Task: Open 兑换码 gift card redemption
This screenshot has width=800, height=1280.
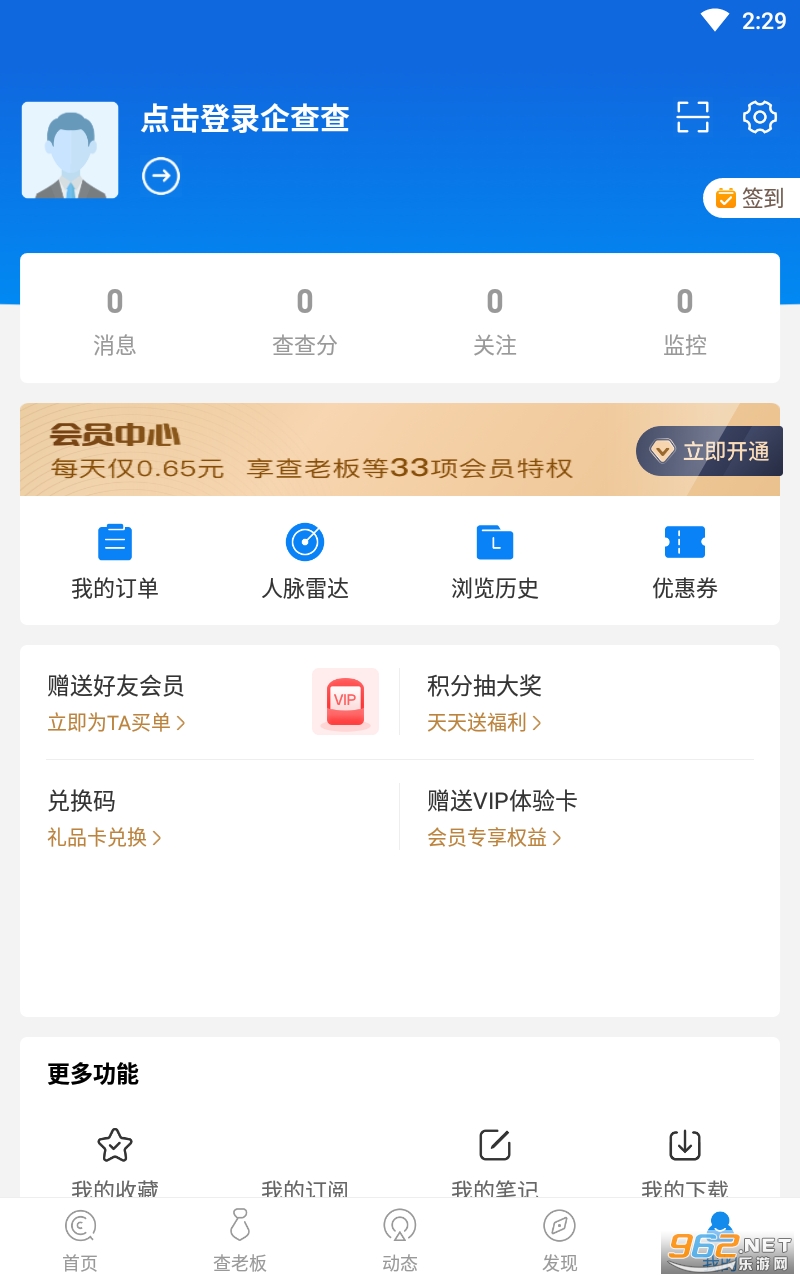Action: point(104,817)
